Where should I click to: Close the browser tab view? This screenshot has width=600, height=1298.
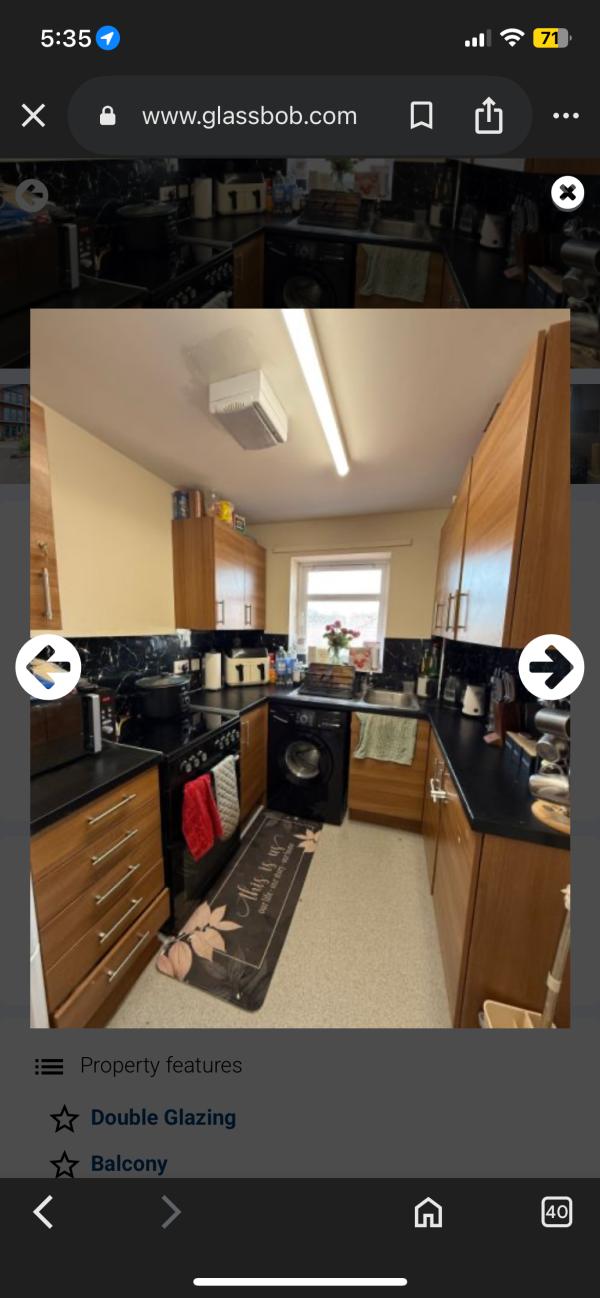coord(33,116)
